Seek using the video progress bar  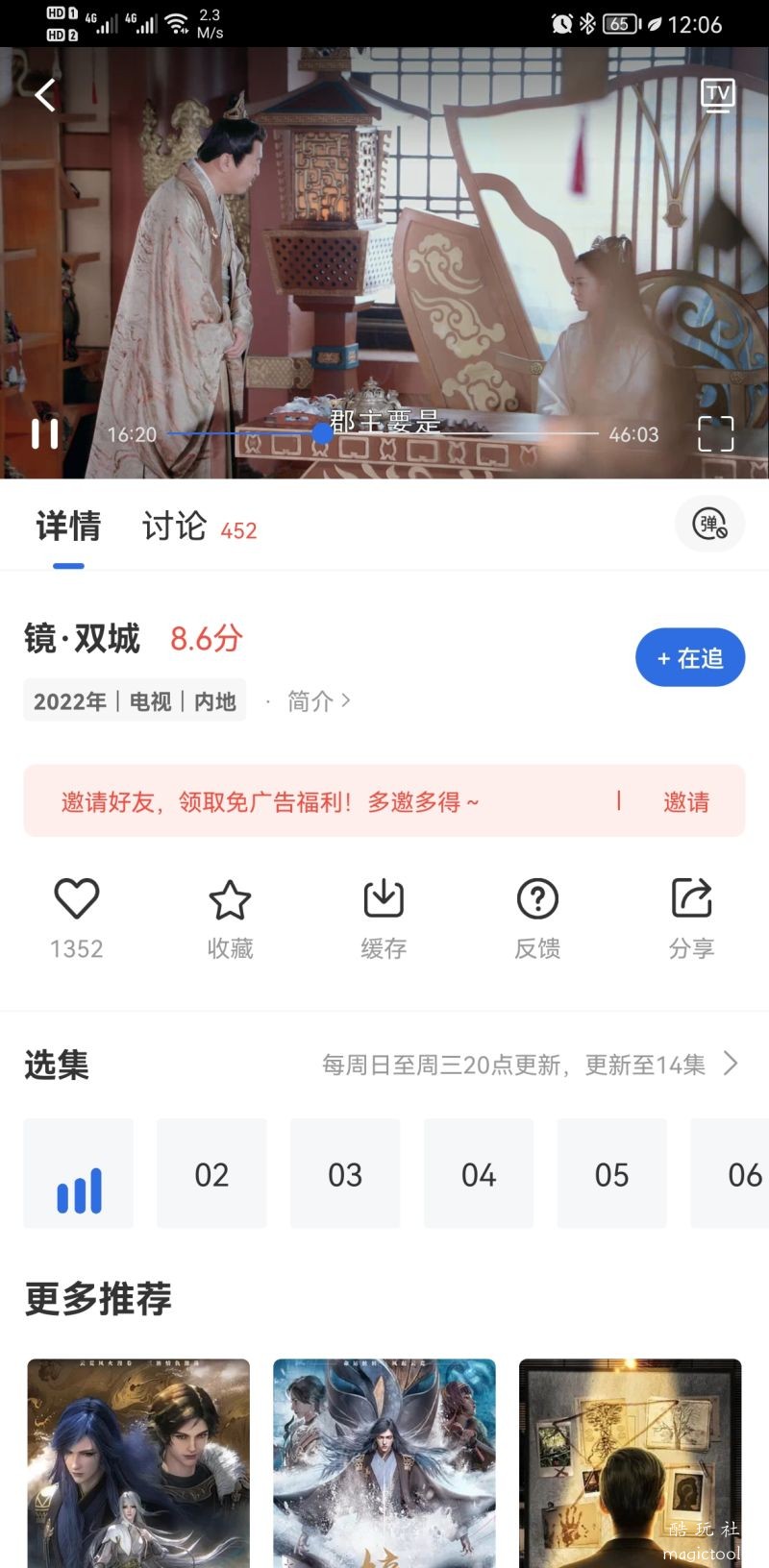384,434
